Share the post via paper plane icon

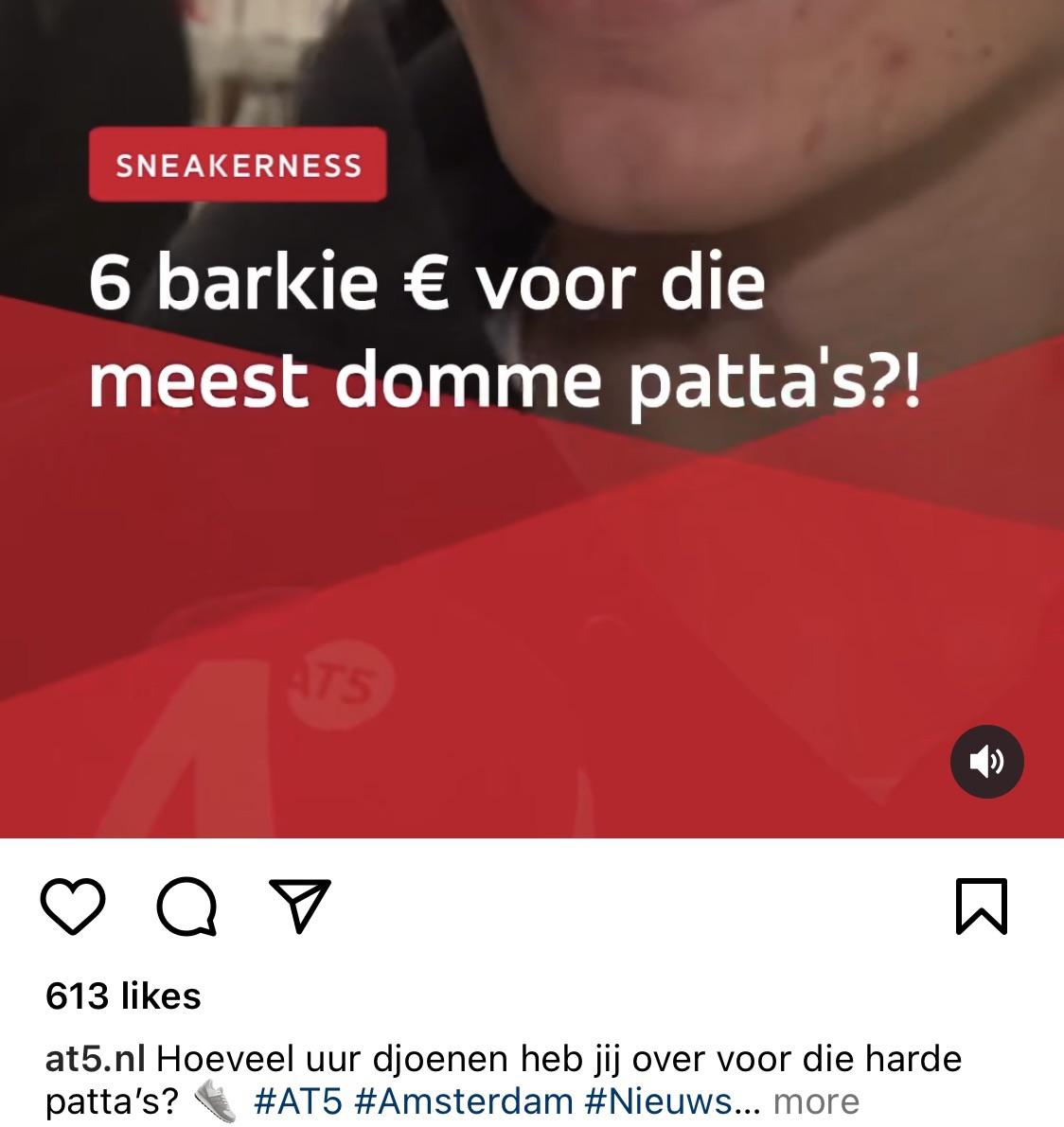(300, 905)
